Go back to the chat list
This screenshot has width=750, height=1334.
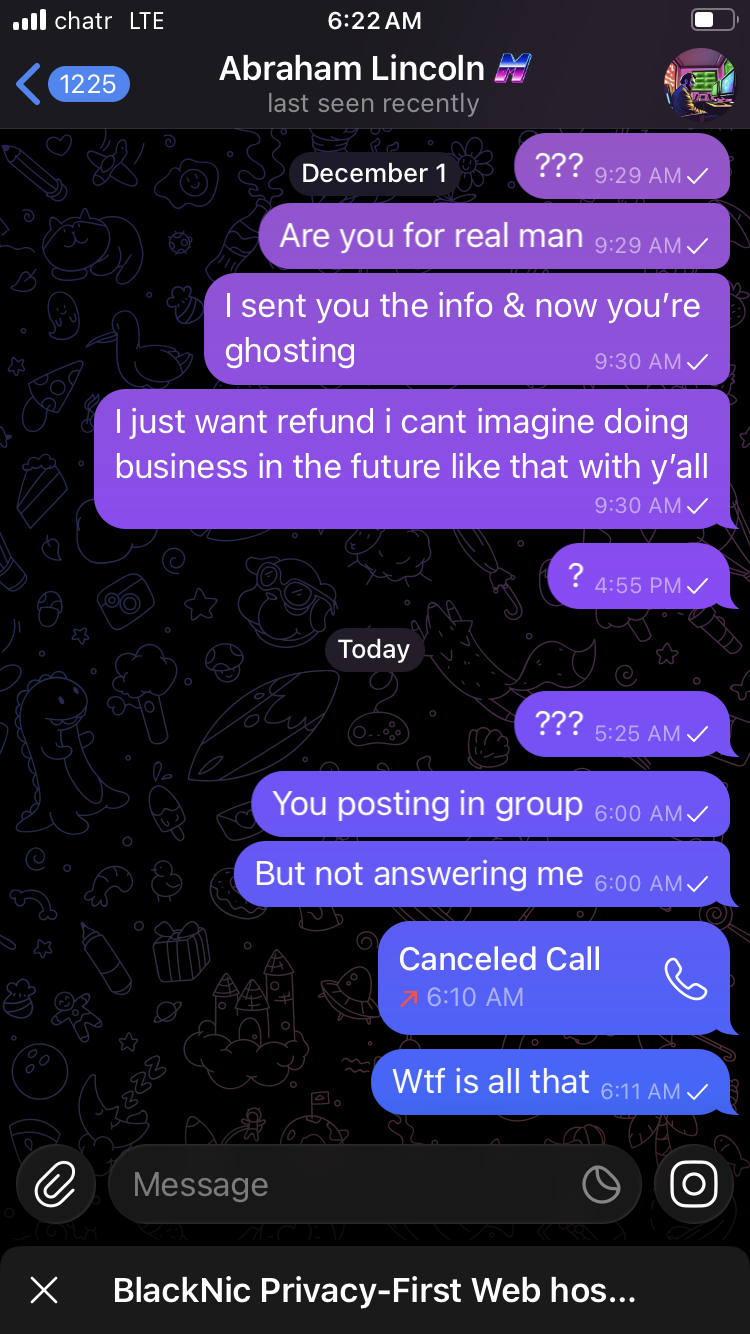point(70,84)
